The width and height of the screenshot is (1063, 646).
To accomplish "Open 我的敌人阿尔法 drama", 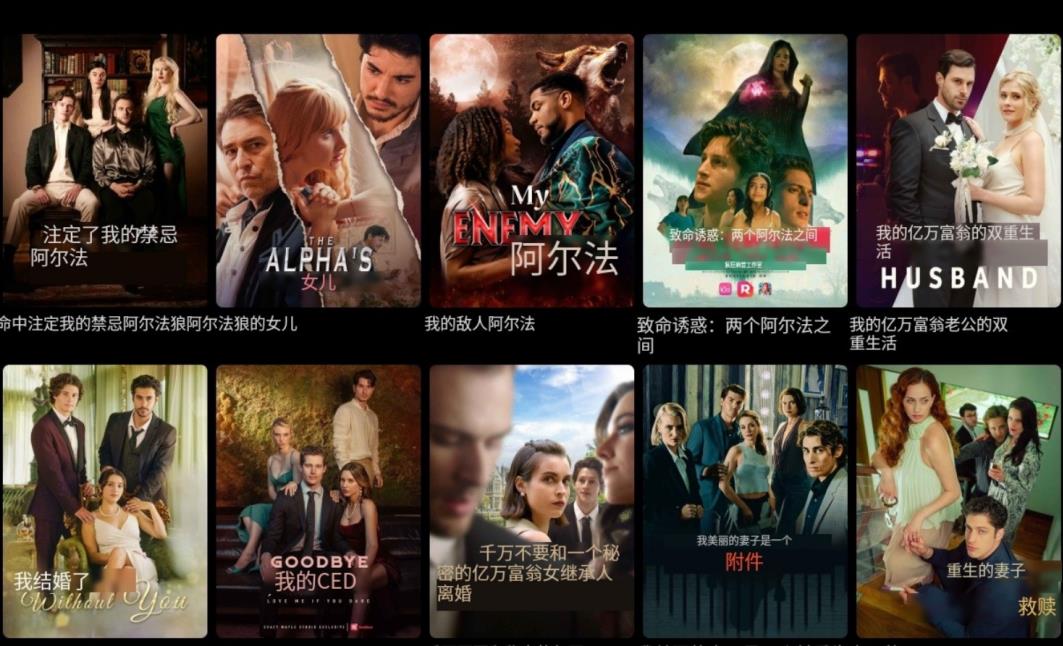I will click(531, 170).
